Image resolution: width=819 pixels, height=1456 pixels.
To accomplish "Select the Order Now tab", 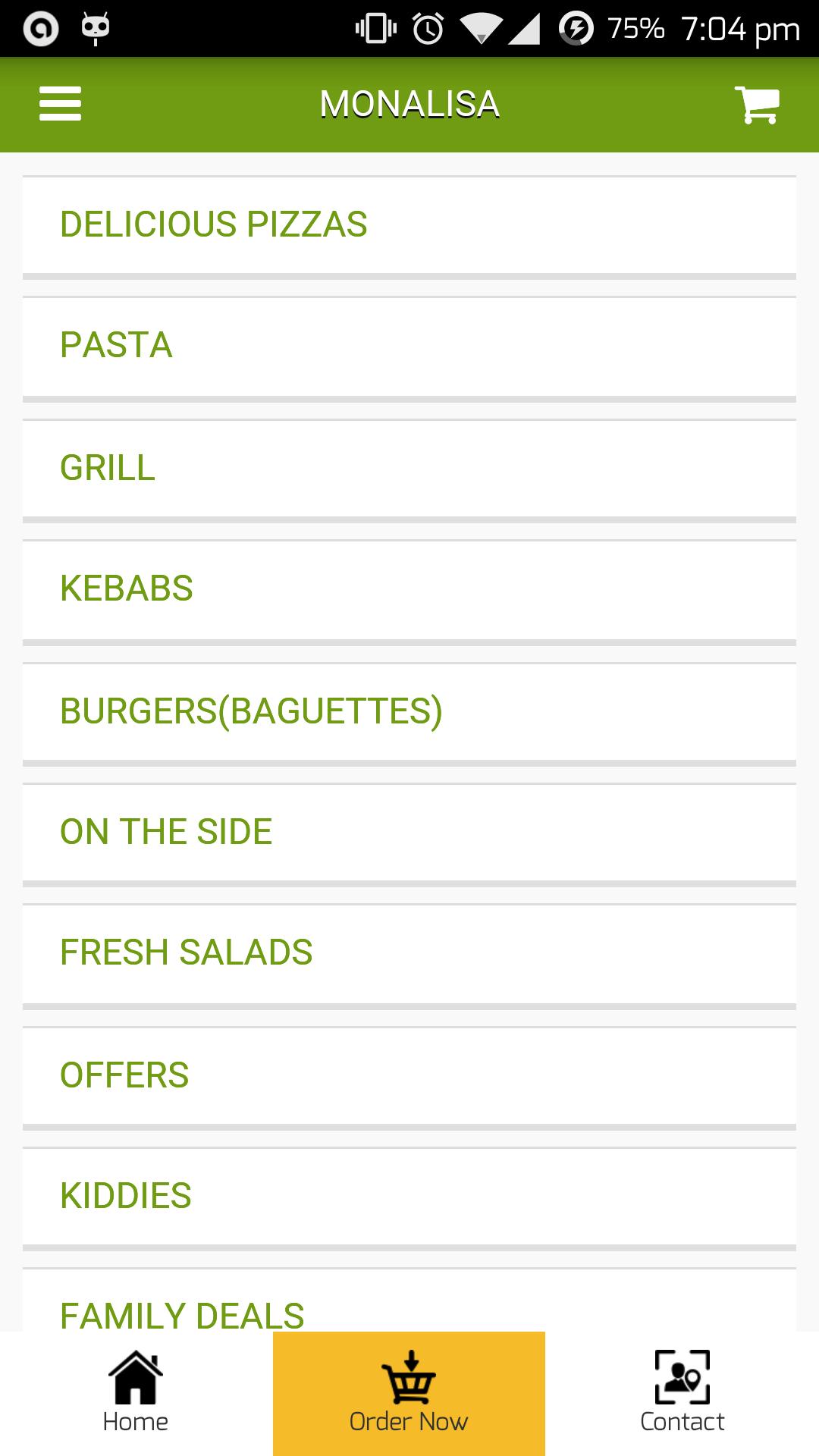I will coord(409,1394).
